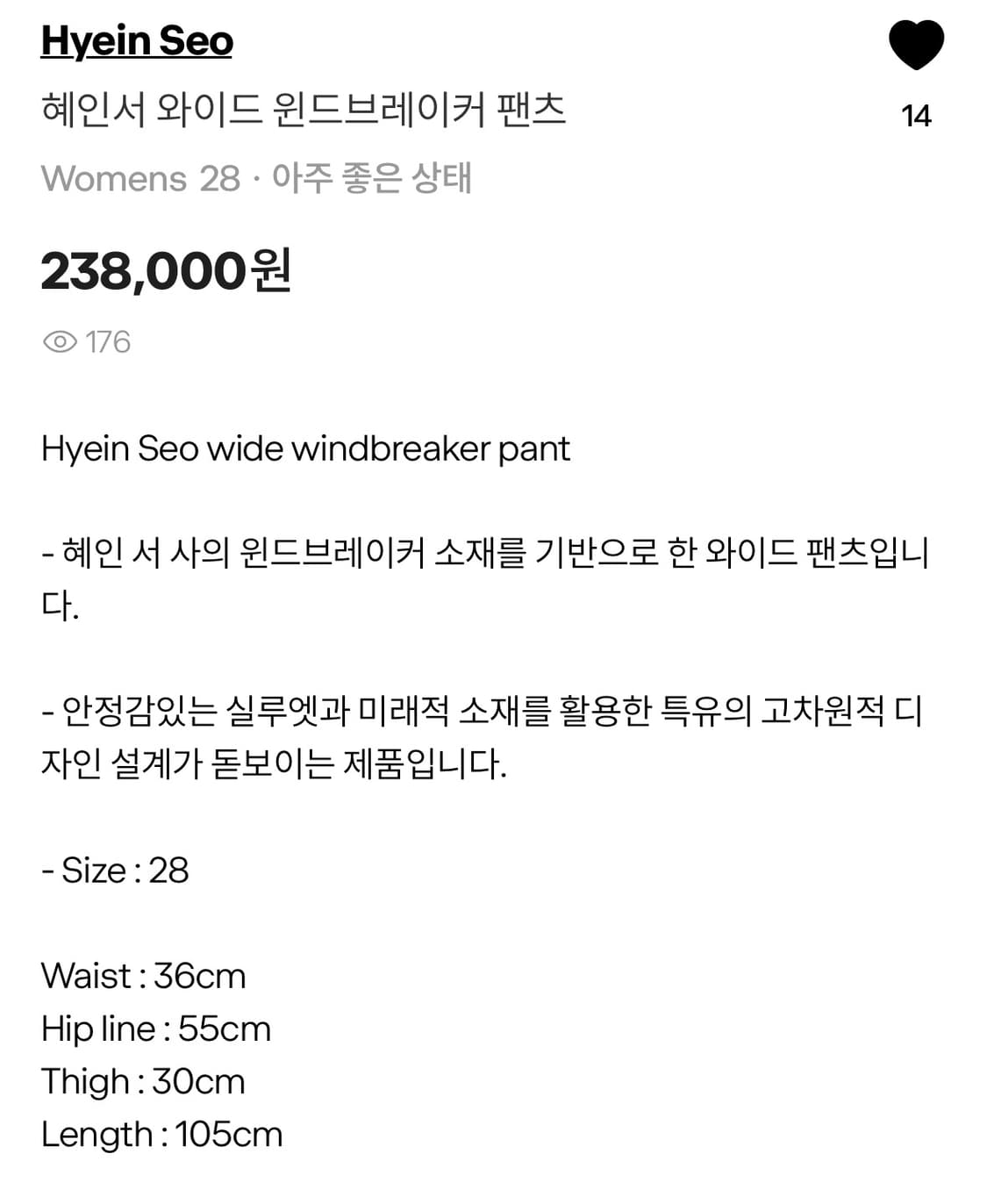Select the "Length : 105cm" spec

click(162, 1134)
